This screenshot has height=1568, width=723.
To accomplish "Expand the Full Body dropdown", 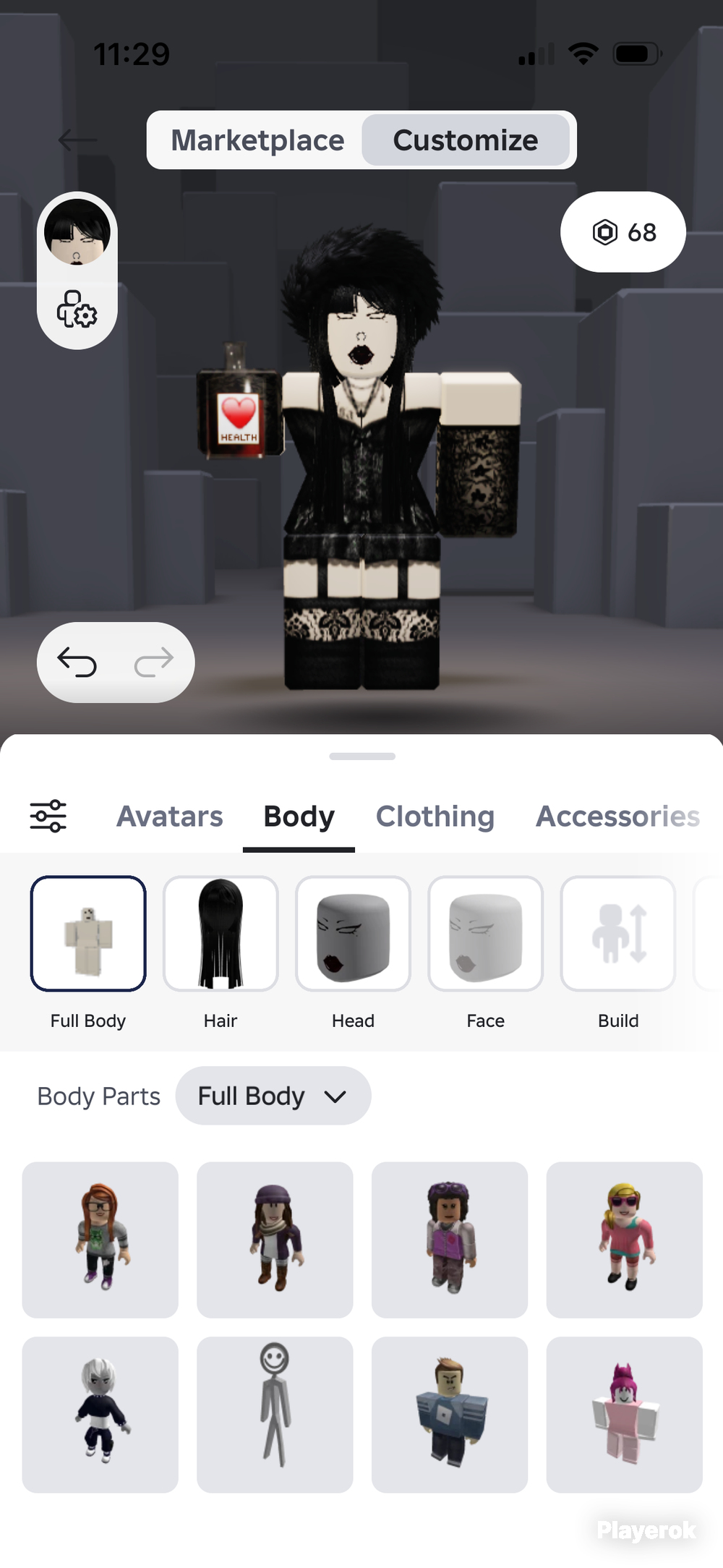I will (x=273, y=1096).
